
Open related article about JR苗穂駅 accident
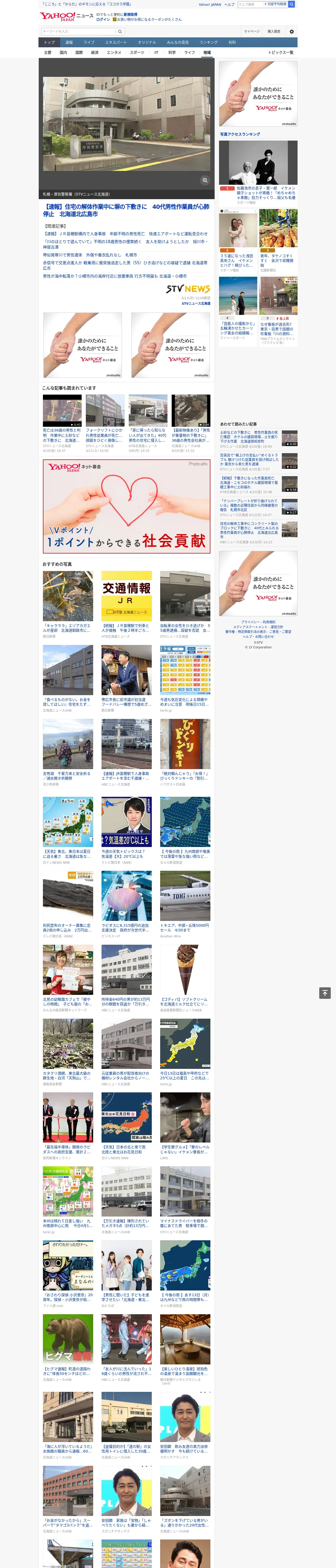(x=125, y=234)
